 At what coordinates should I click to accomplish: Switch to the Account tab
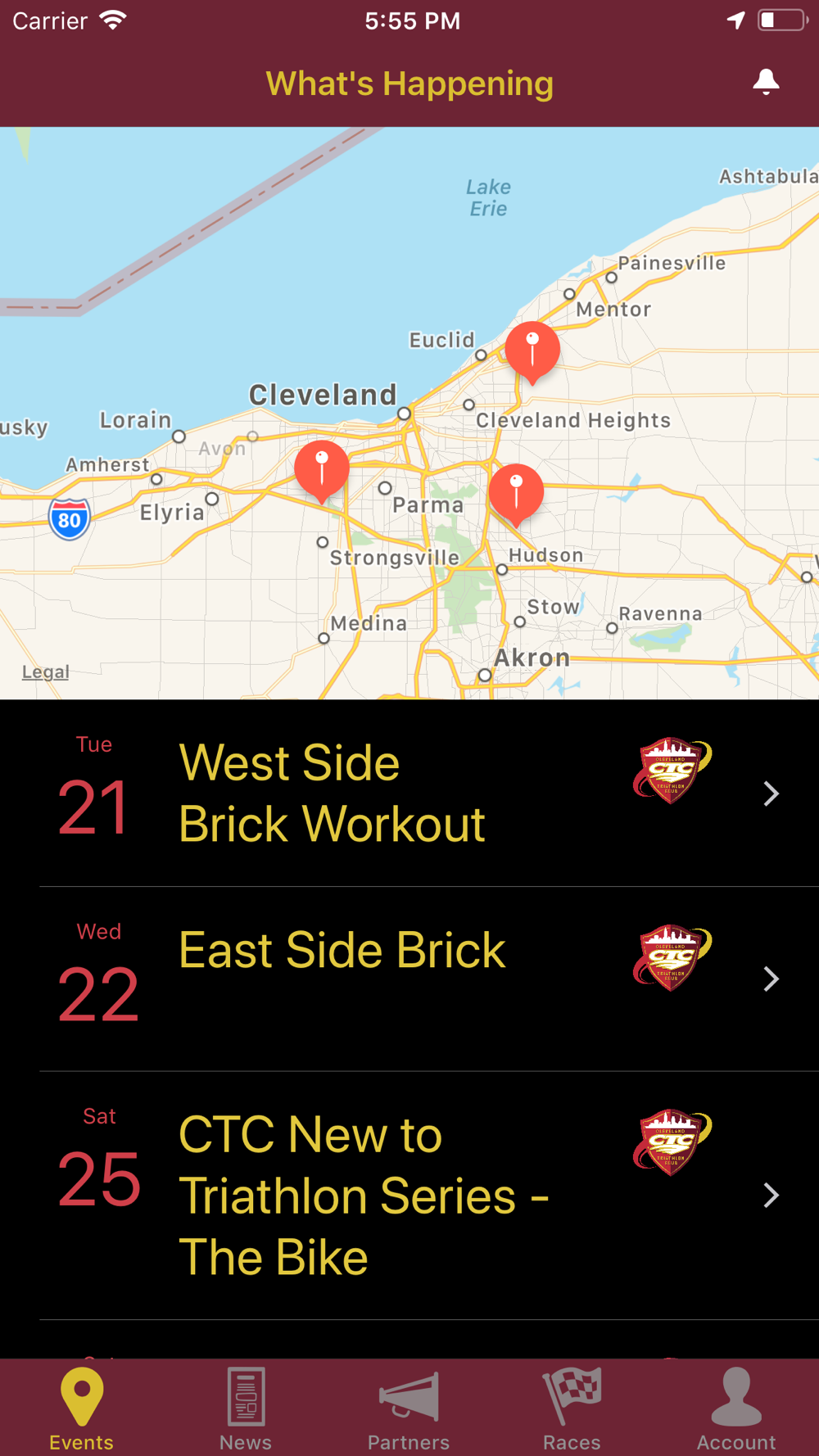point(736,1409)
